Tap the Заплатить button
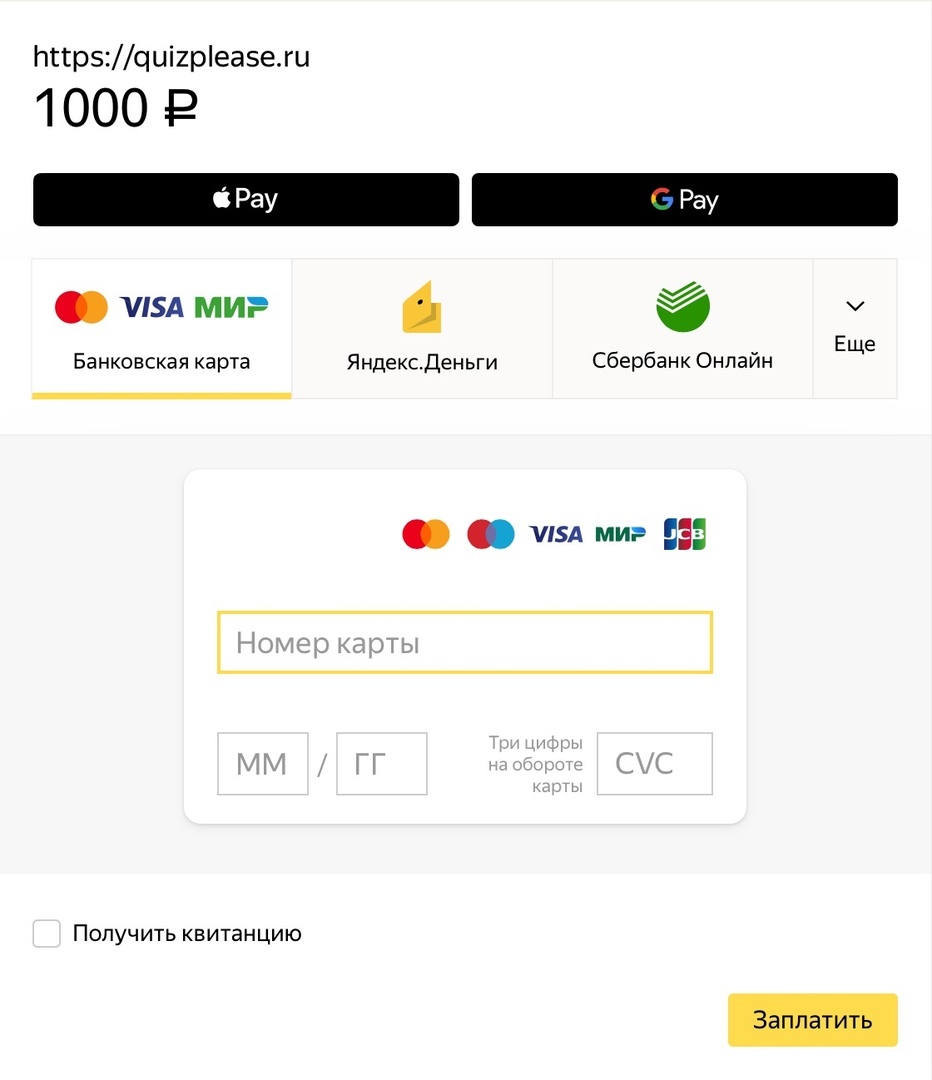The width and height of the screenshot is (932, 1080). click(x=812, y=1020)
